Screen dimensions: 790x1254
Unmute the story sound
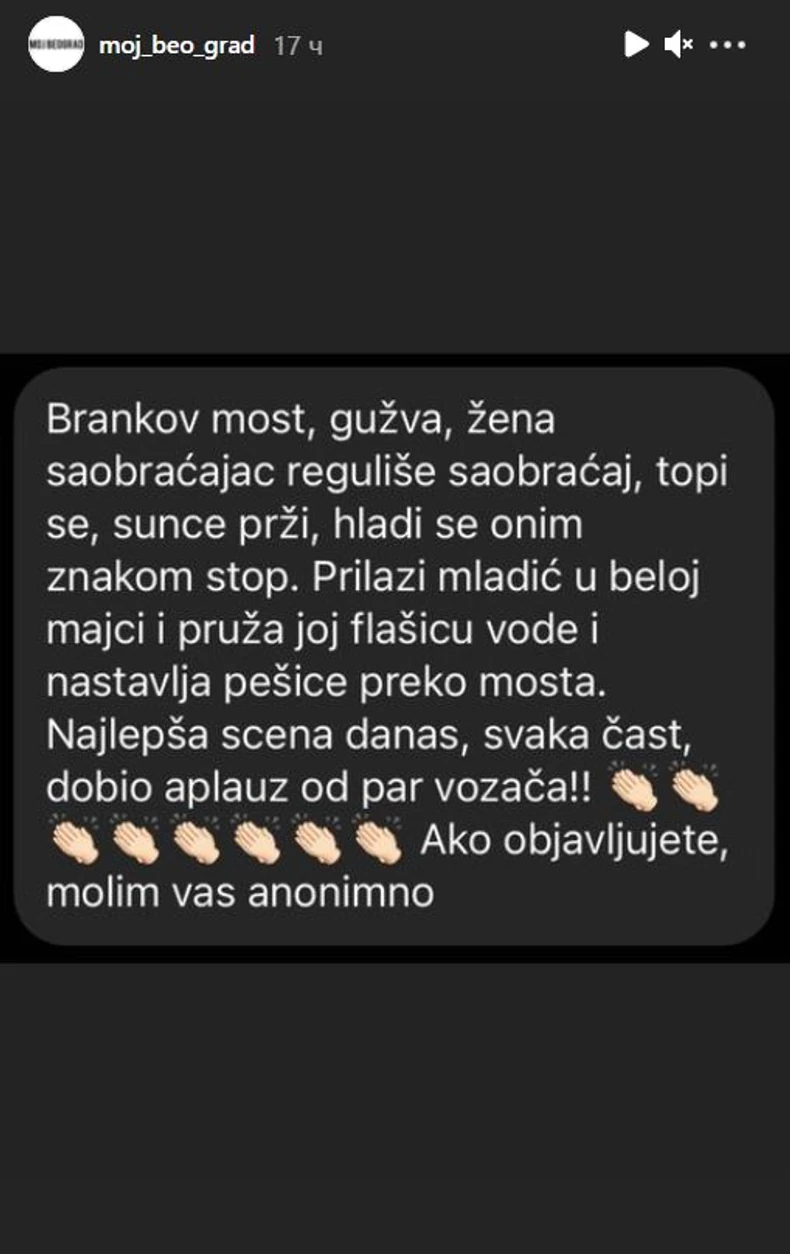679,44
